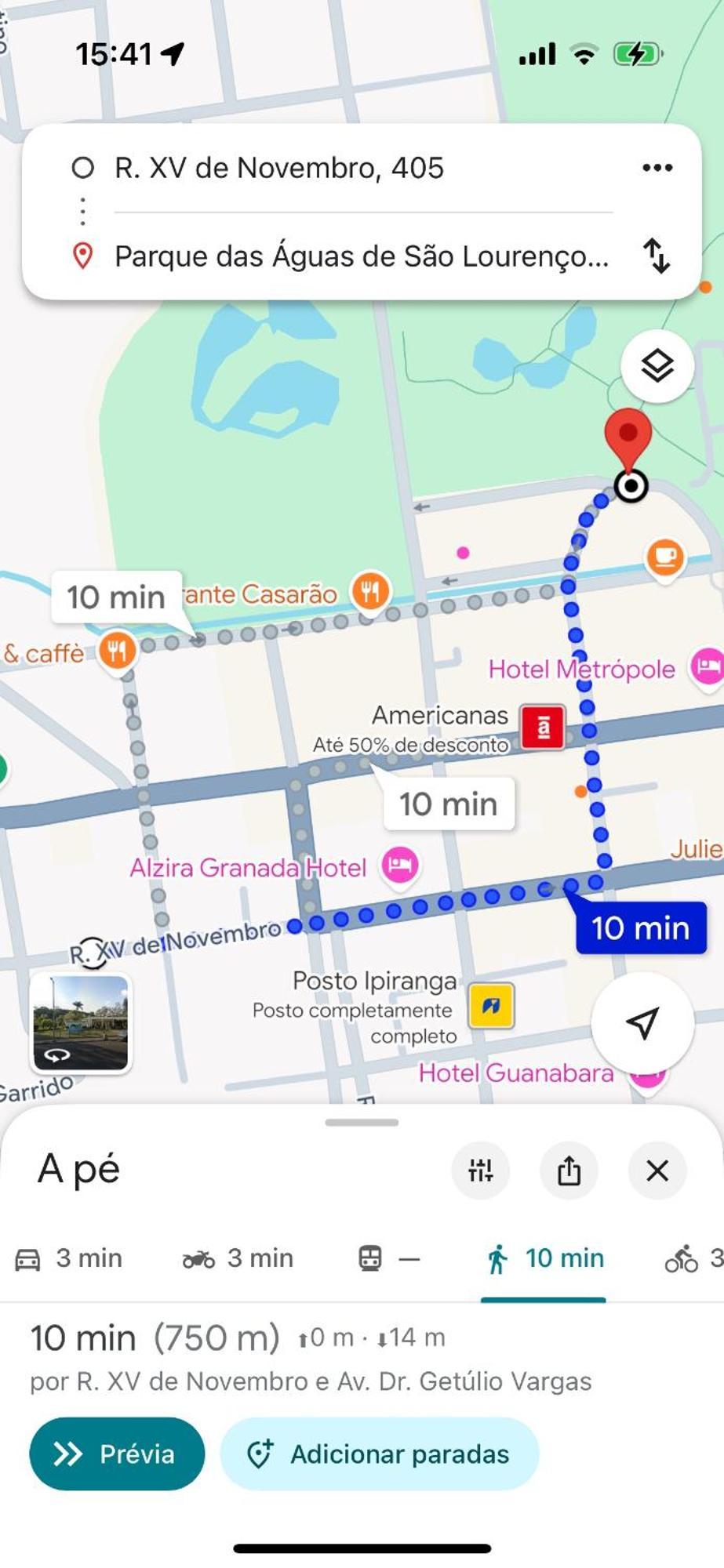Tap Adicionar paradas to add stops
This screenshot has height=1568, width=724.
point(380,1454)
